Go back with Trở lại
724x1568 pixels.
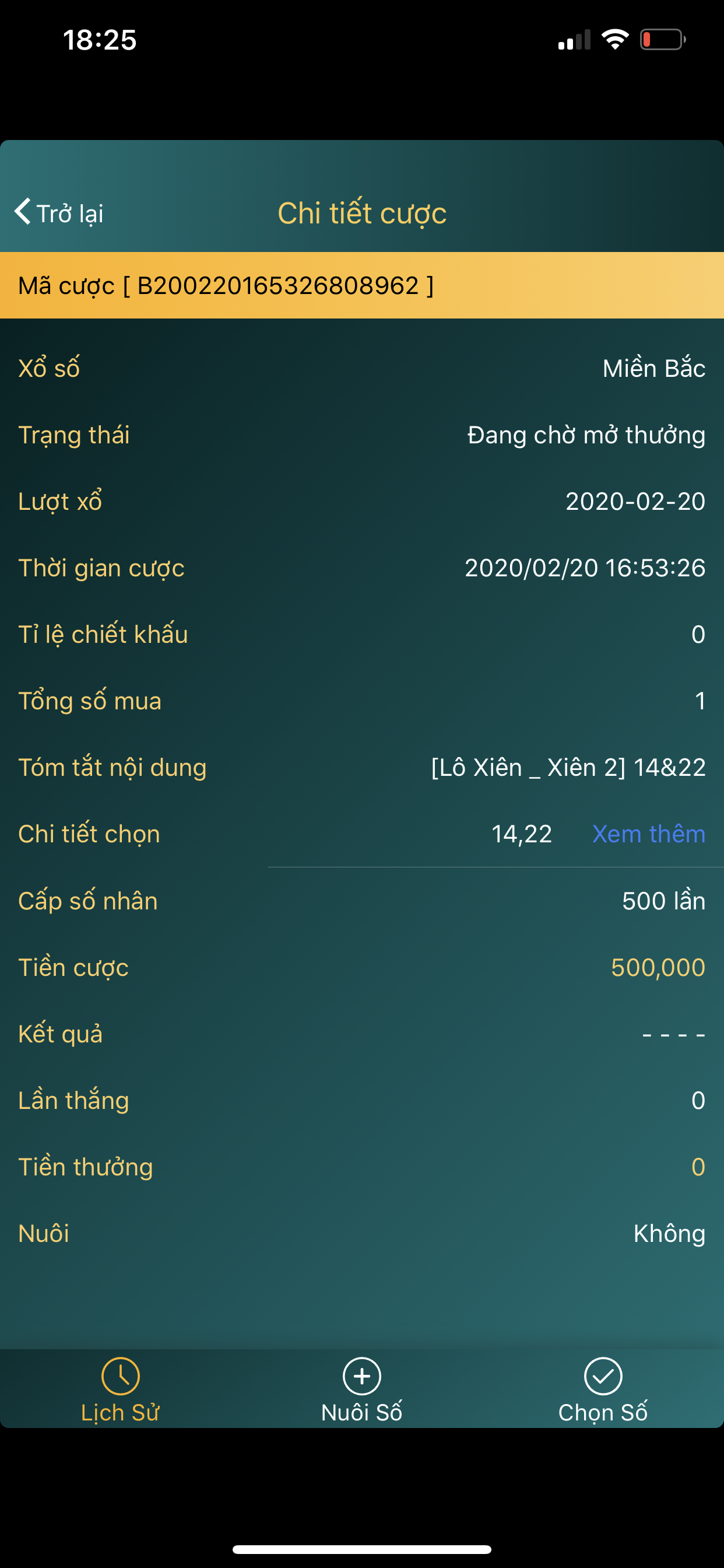click(x=59, y=213)
